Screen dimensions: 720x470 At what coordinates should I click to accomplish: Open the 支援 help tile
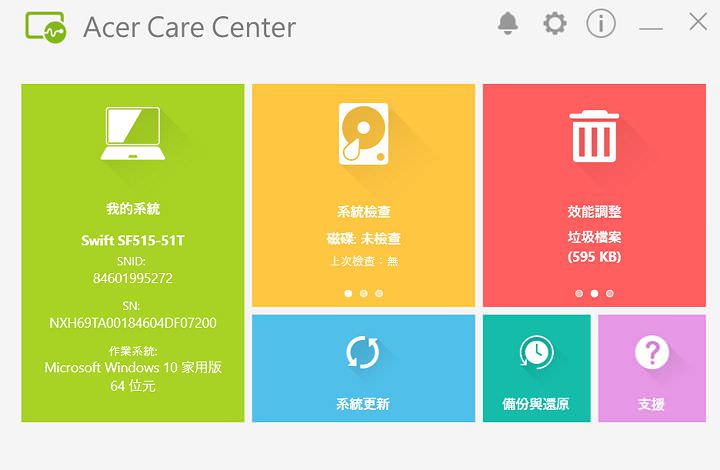(651, 367)
